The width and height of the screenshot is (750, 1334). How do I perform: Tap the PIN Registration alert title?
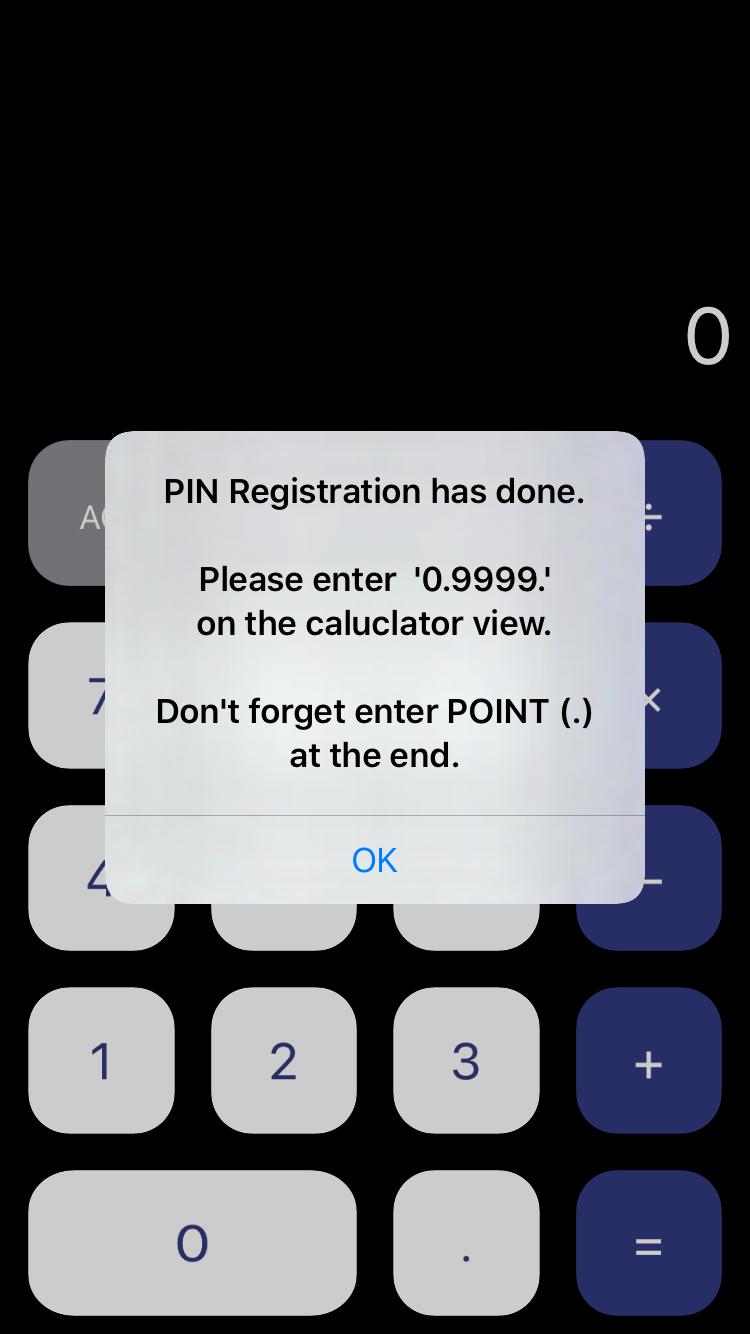pos(373,491)
